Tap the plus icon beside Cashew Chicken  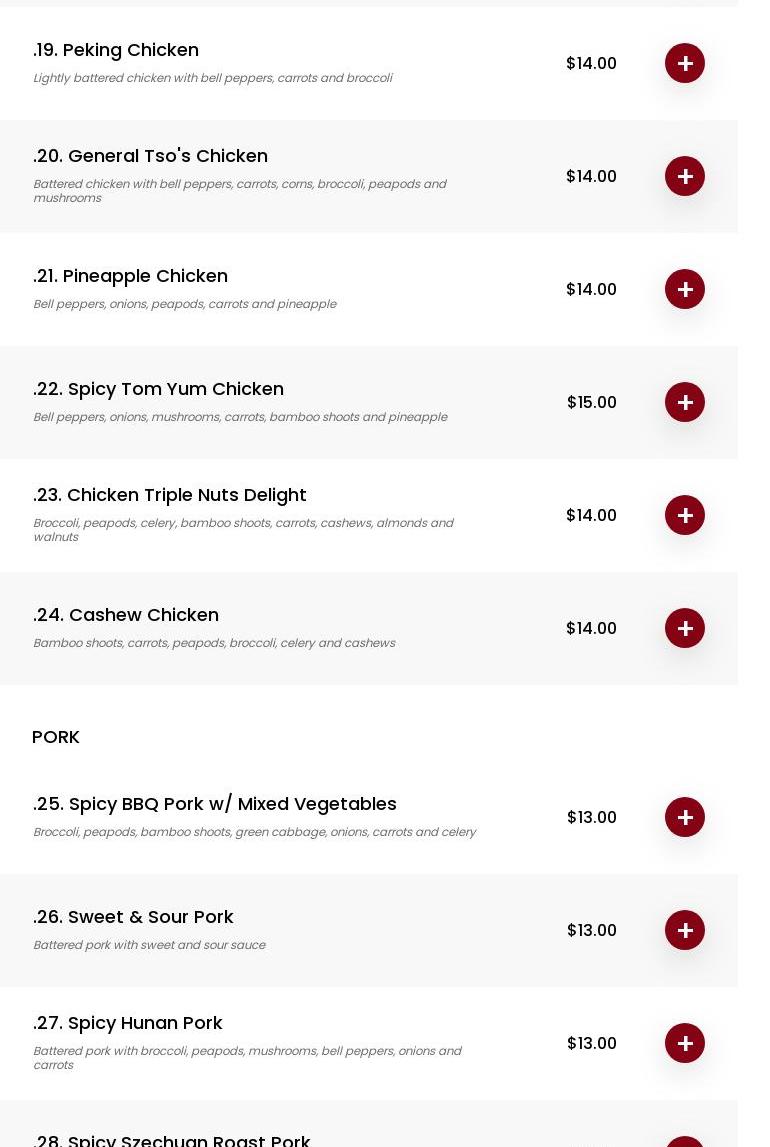(x=685, y=628)
